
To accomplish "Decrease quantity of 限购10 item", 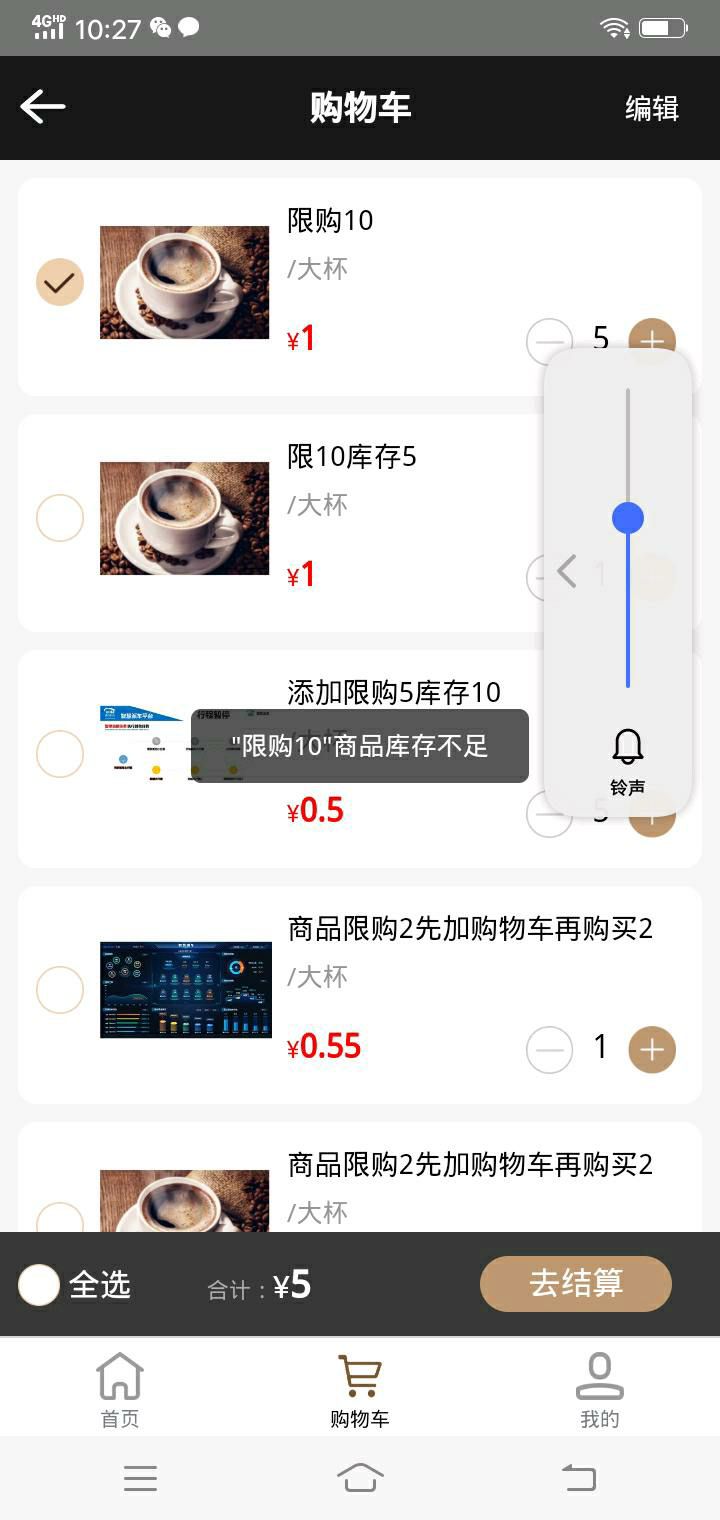I will (549, 342).
